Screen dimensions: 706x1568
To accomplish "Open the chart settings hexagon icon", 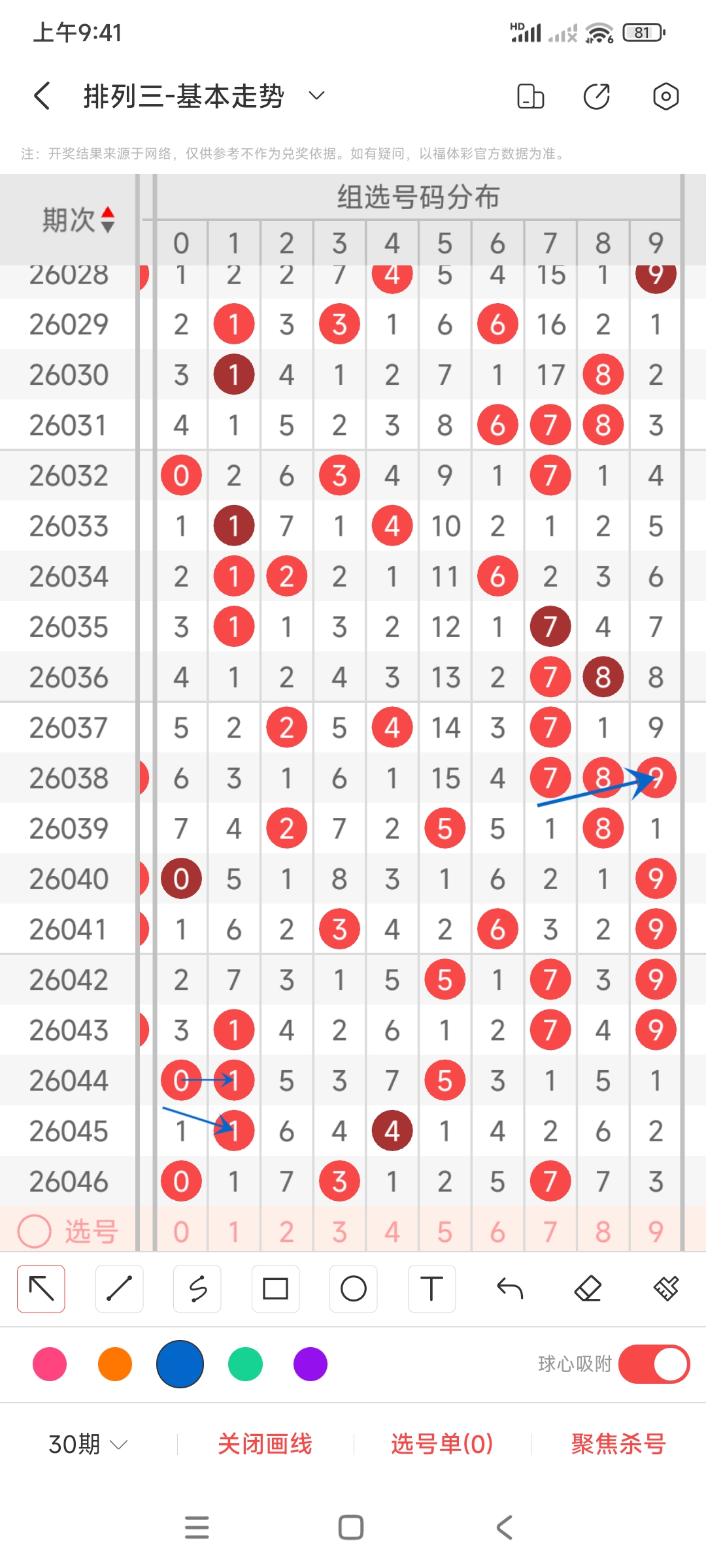I will coord(665,96).
